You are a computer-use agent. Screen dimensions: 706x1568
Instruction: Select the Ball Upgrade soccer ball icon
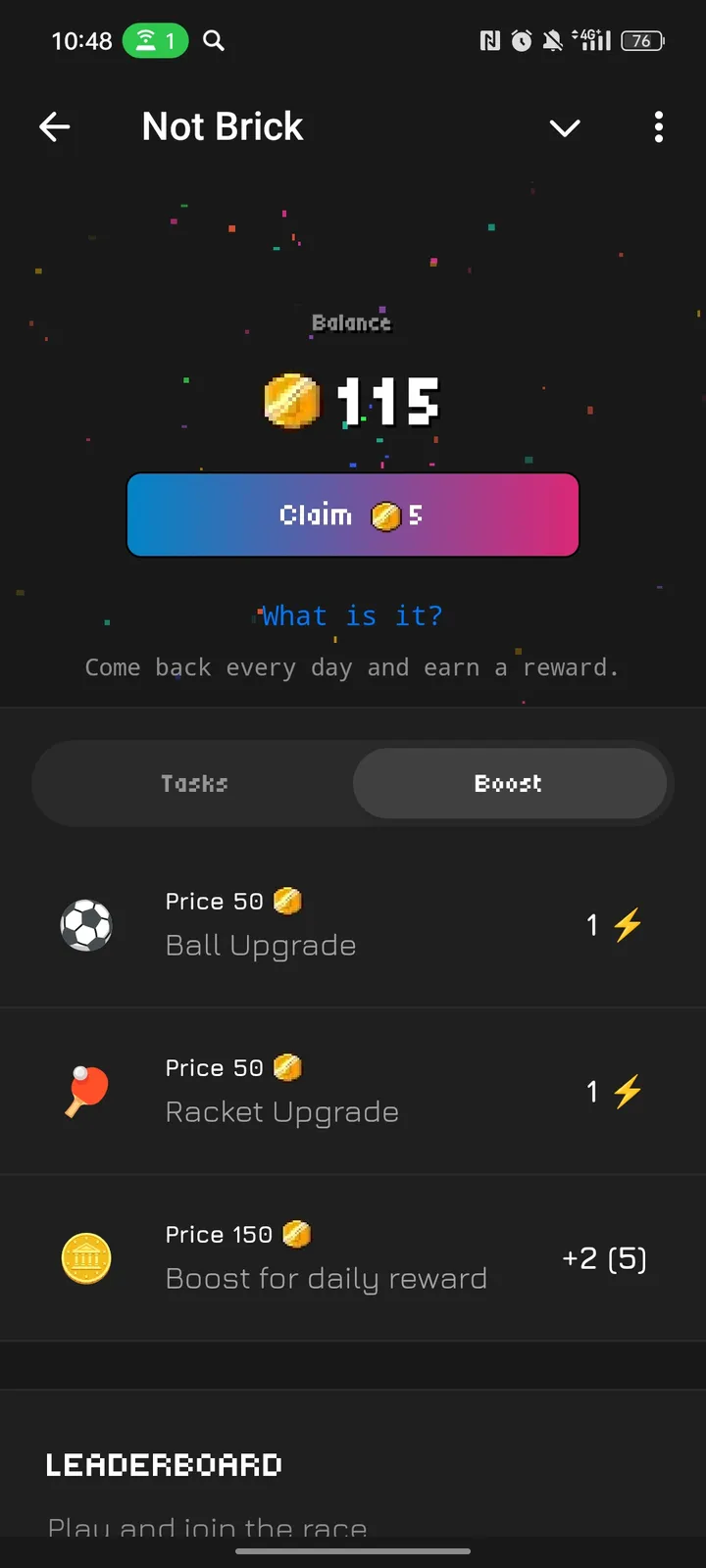point(87,925)
